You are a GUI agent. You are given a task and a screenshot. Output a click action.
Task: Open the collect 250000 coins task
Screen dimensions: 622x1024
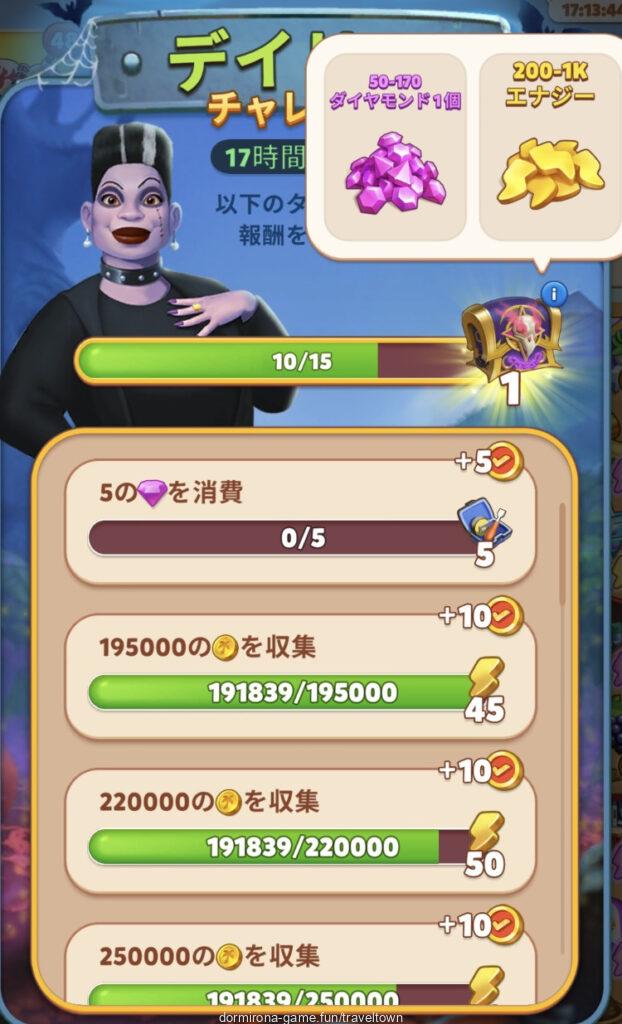pyautogui.click(x=300, y=972)
